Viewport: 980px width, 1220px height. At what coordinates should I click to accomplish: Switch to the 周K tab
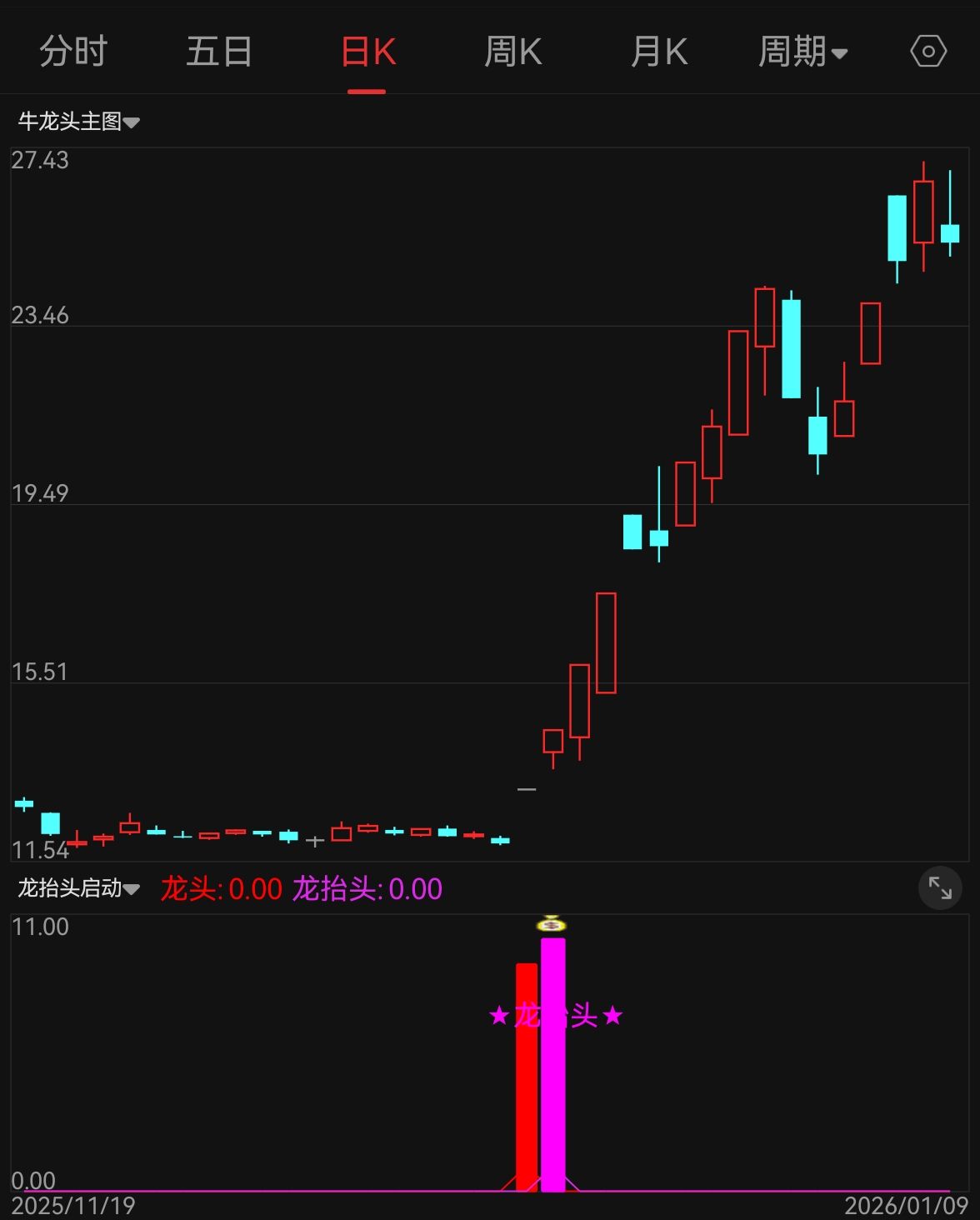click(x=512, y=52)
